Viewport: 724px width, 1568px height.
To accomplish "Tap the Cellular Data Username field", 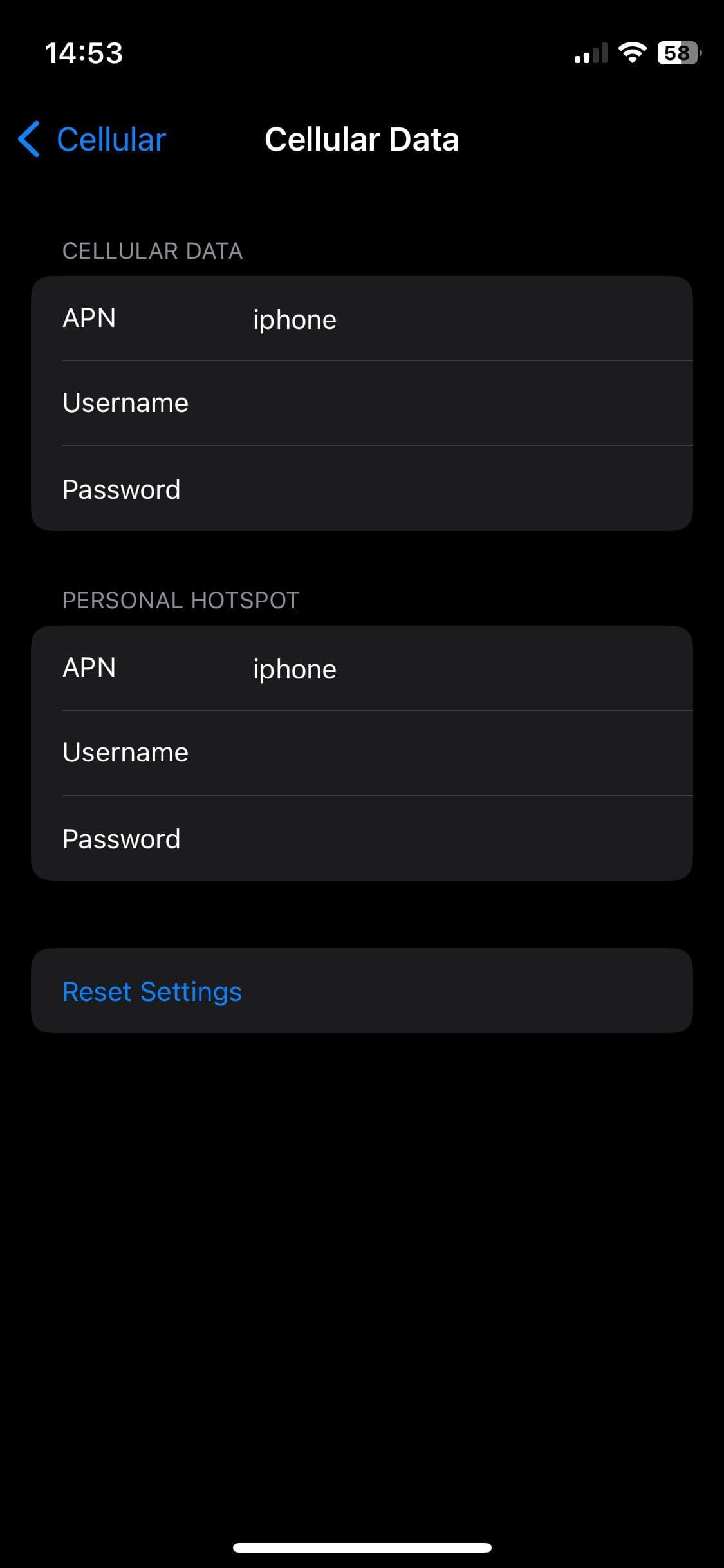I will tap(450, 404).
